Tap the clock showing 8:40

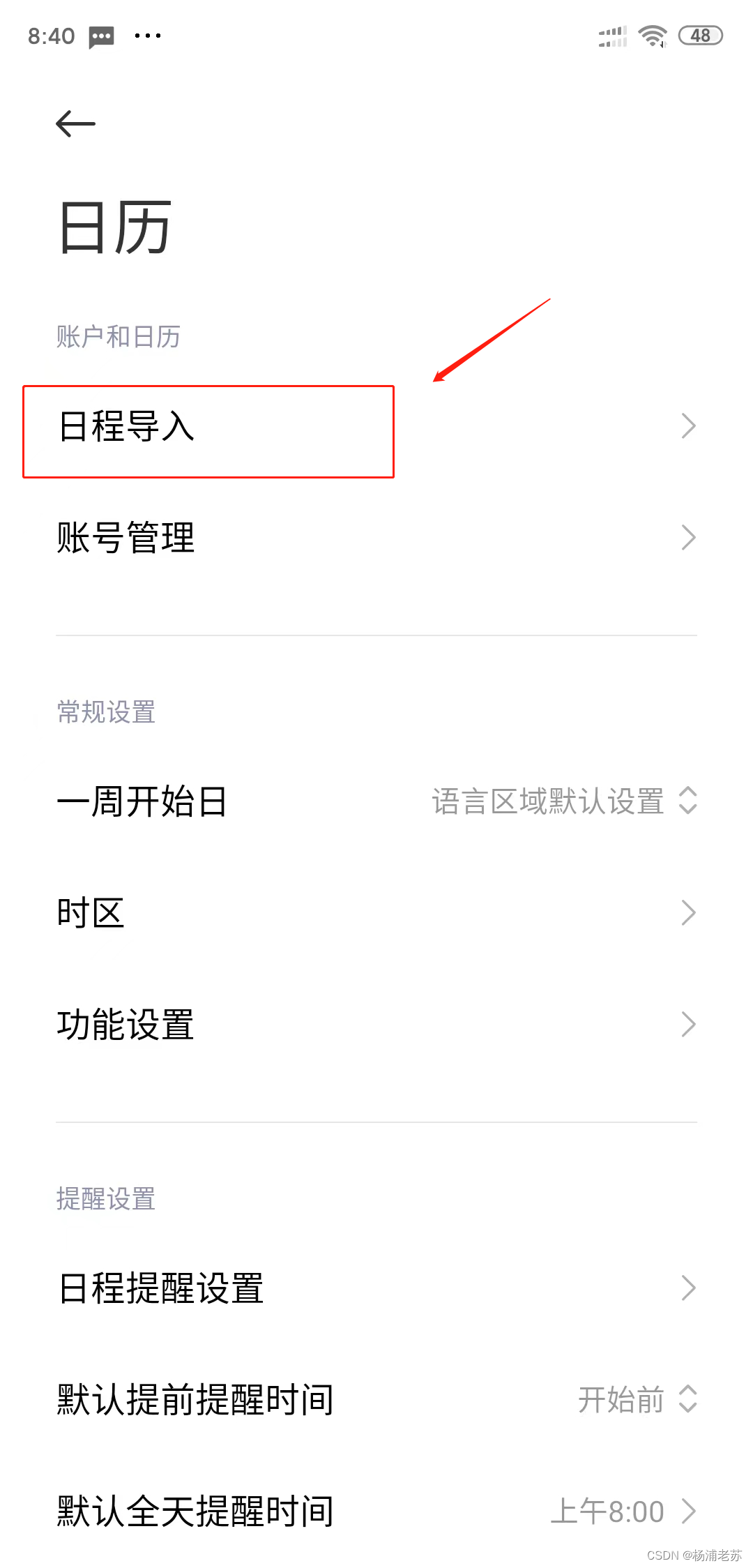(52, 36)
